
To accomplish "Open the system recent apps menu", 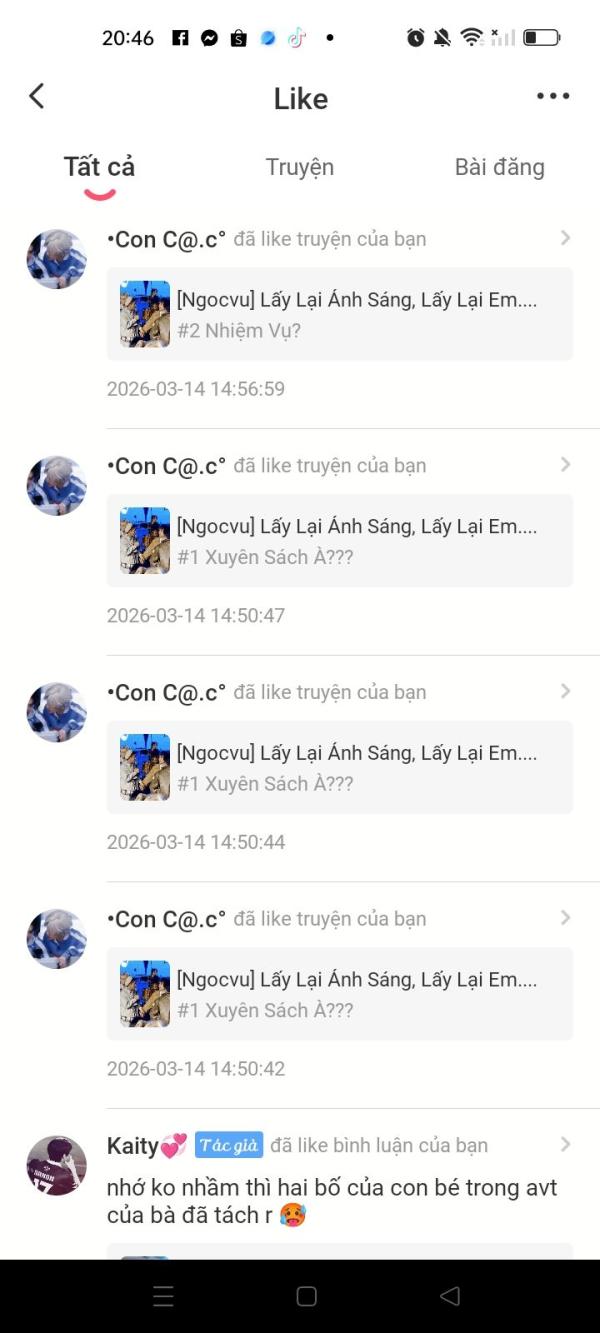I will (x=163, y=1296).
